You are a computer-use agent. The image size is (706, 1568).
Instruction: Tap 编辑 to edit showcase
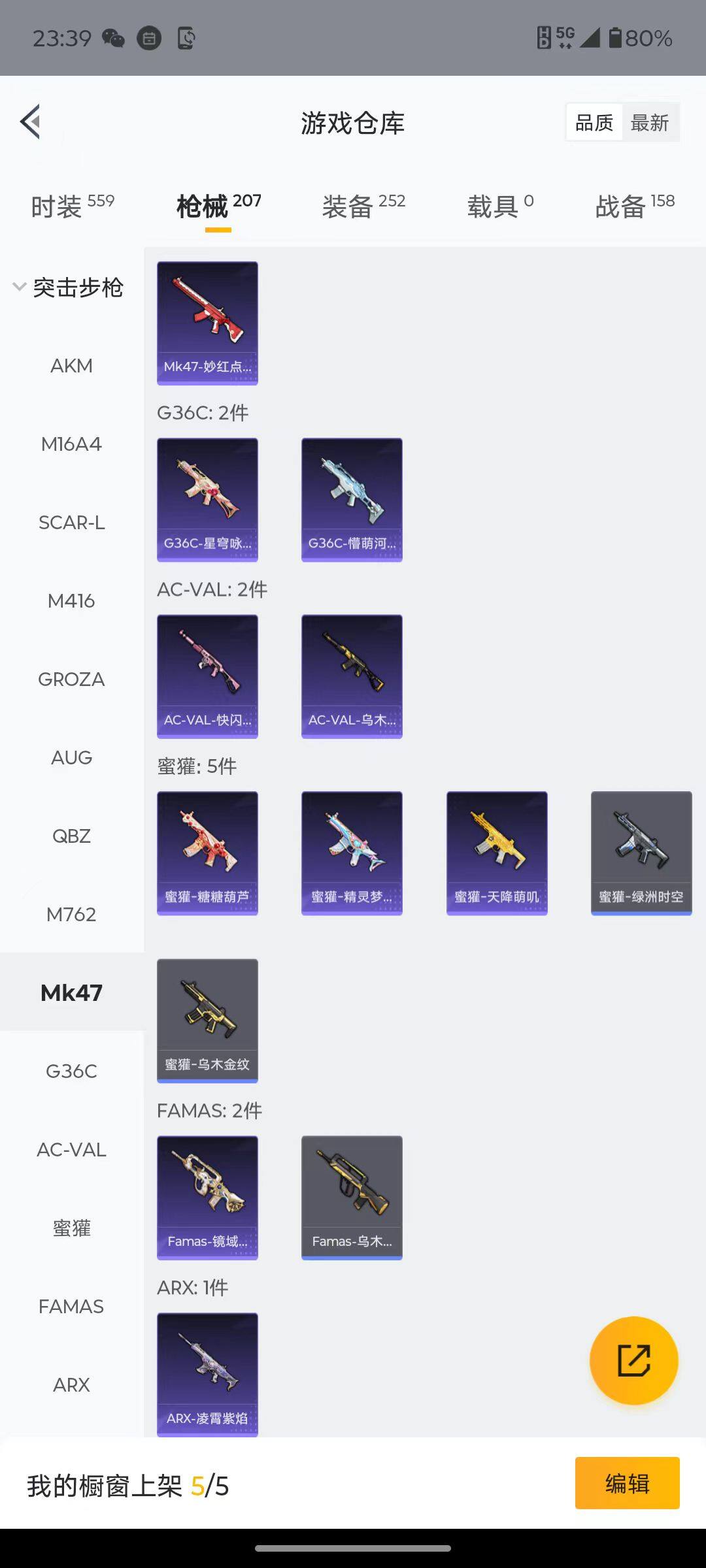click(x=627, y=1483)
